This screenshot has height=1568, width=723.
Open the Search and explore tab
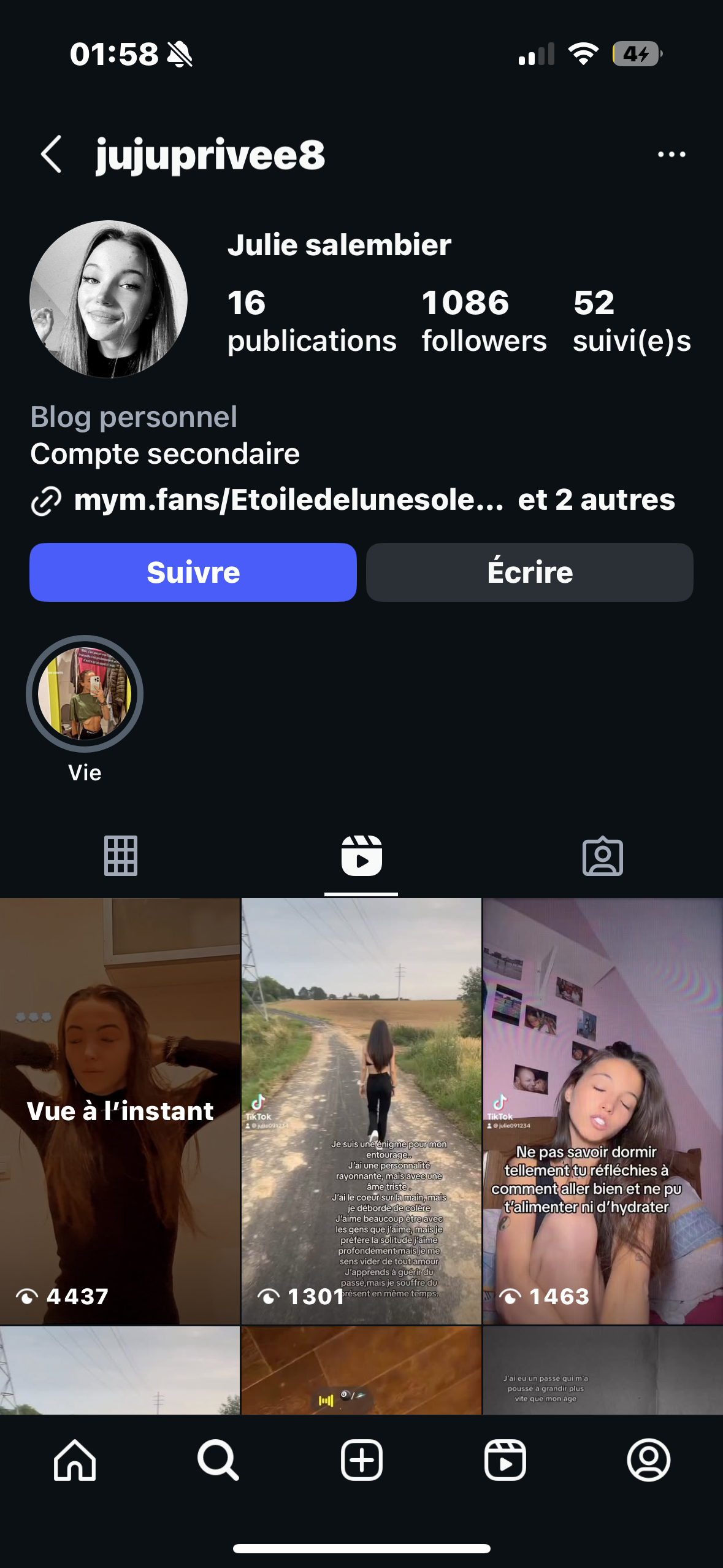click(x=218, y=1460)
